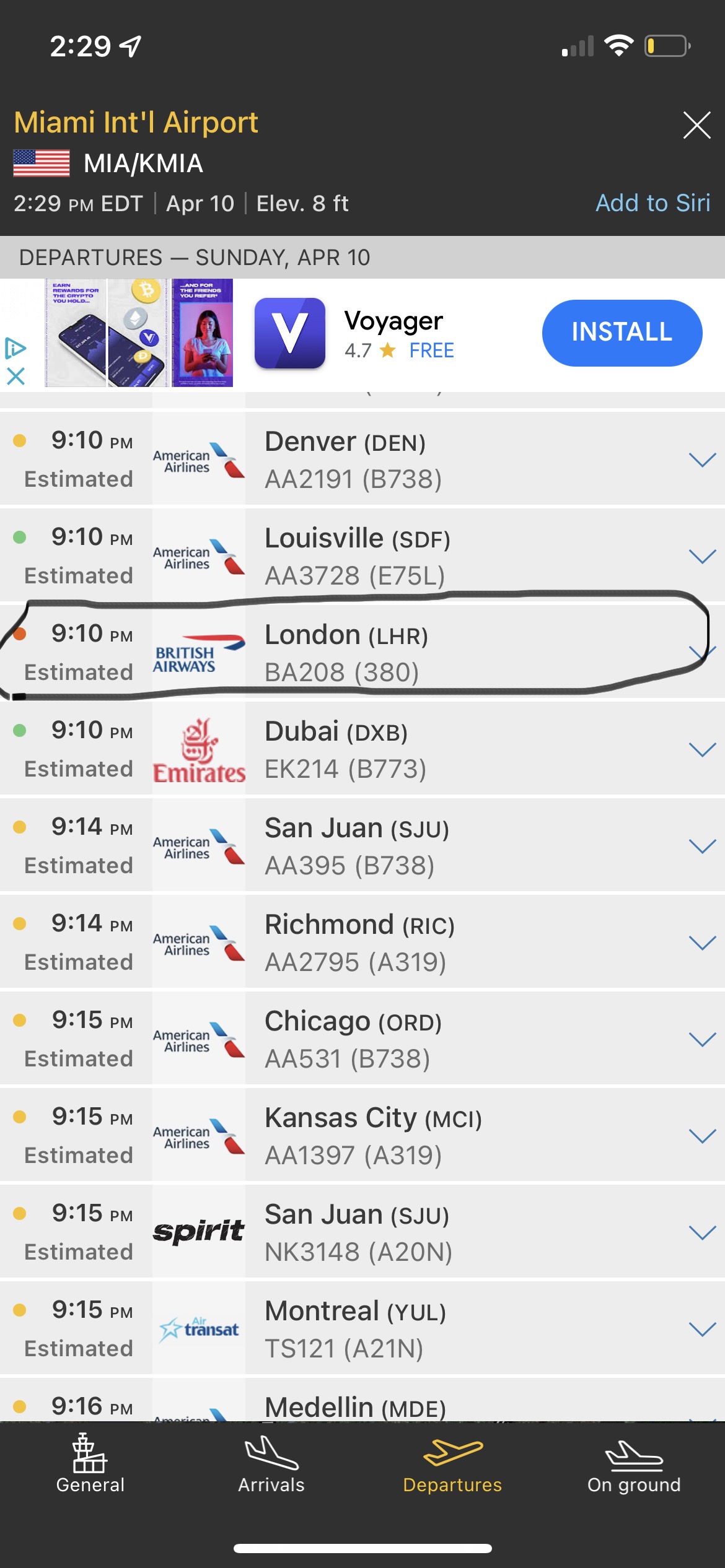Image resolution: width=725 pixels, height=1568 pixels.
Task: Dismiss the Voyager ad banner
Action: 15,376
